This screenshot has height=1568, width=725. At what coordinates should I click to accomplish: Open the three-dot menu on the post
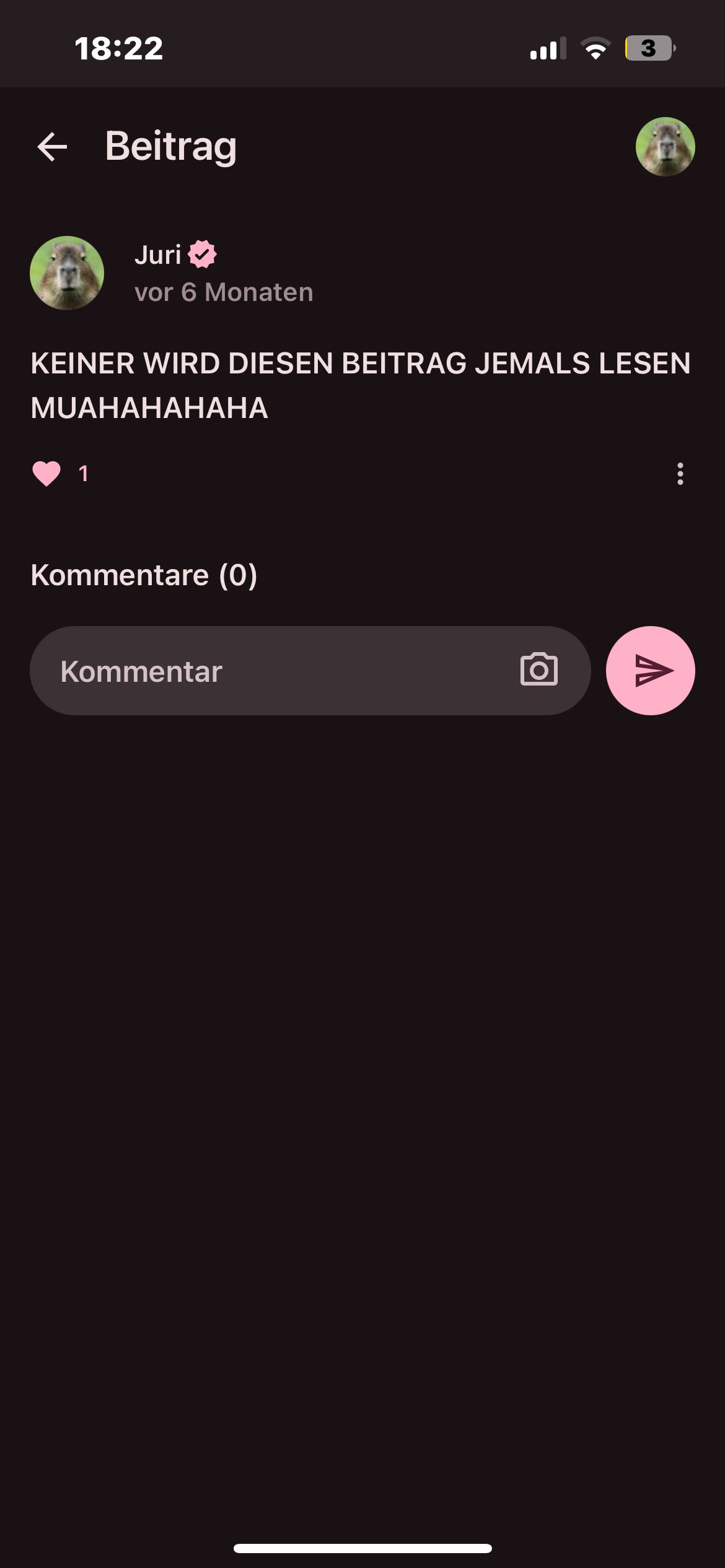coord(680,474)
